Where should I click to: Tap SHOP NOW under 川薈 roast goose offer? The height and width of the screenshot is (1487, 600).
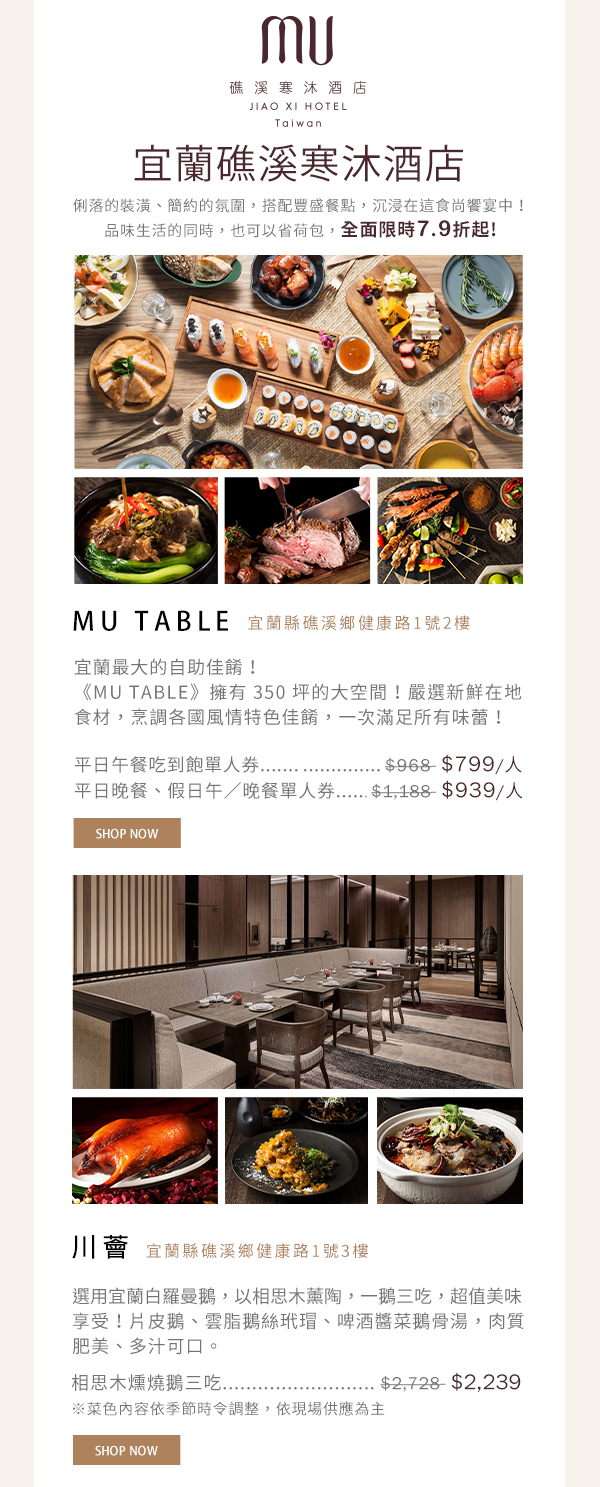tap(126, 1450)
